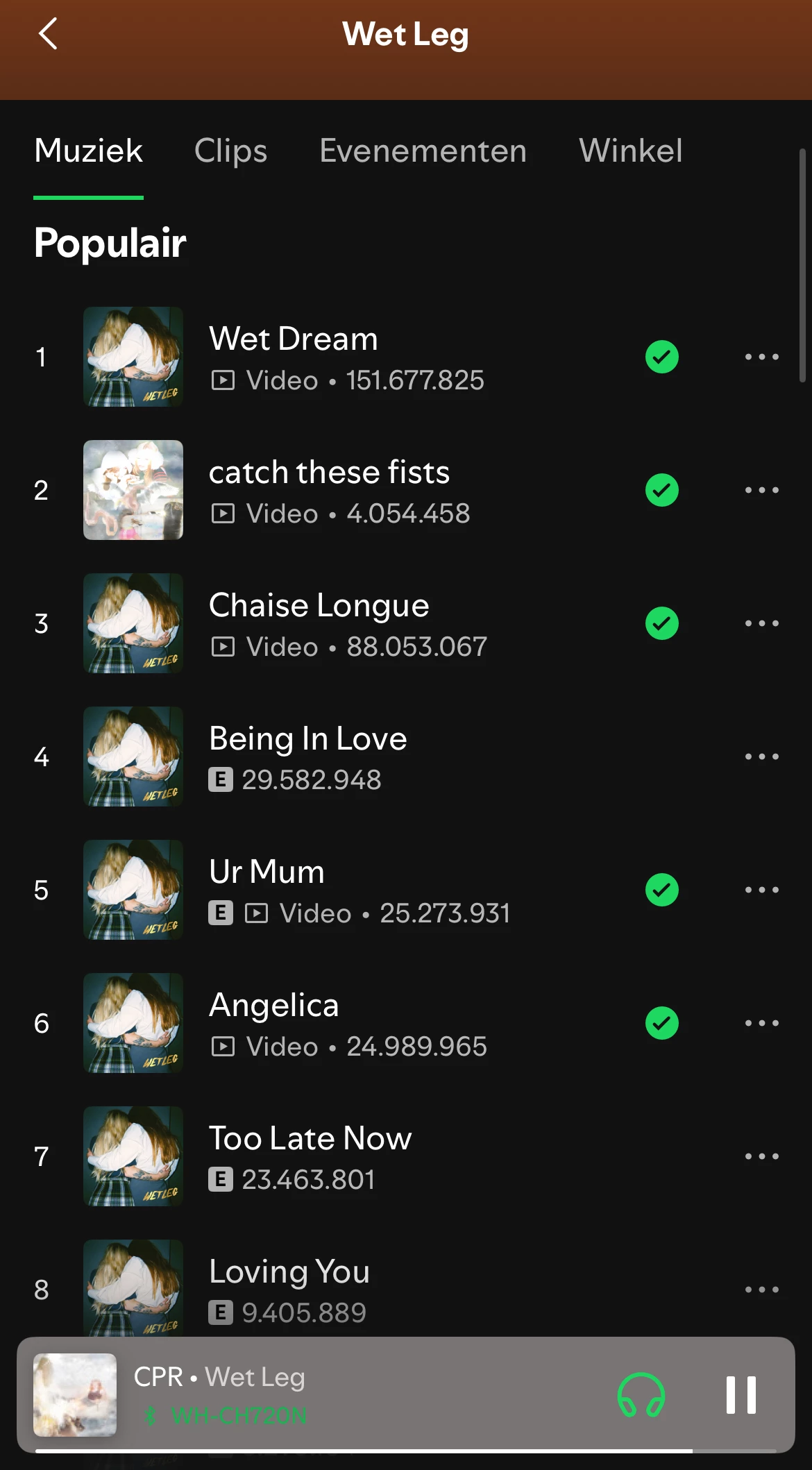Open the Evenementen tab
812x1470 pixels.
tap(423, 151)
